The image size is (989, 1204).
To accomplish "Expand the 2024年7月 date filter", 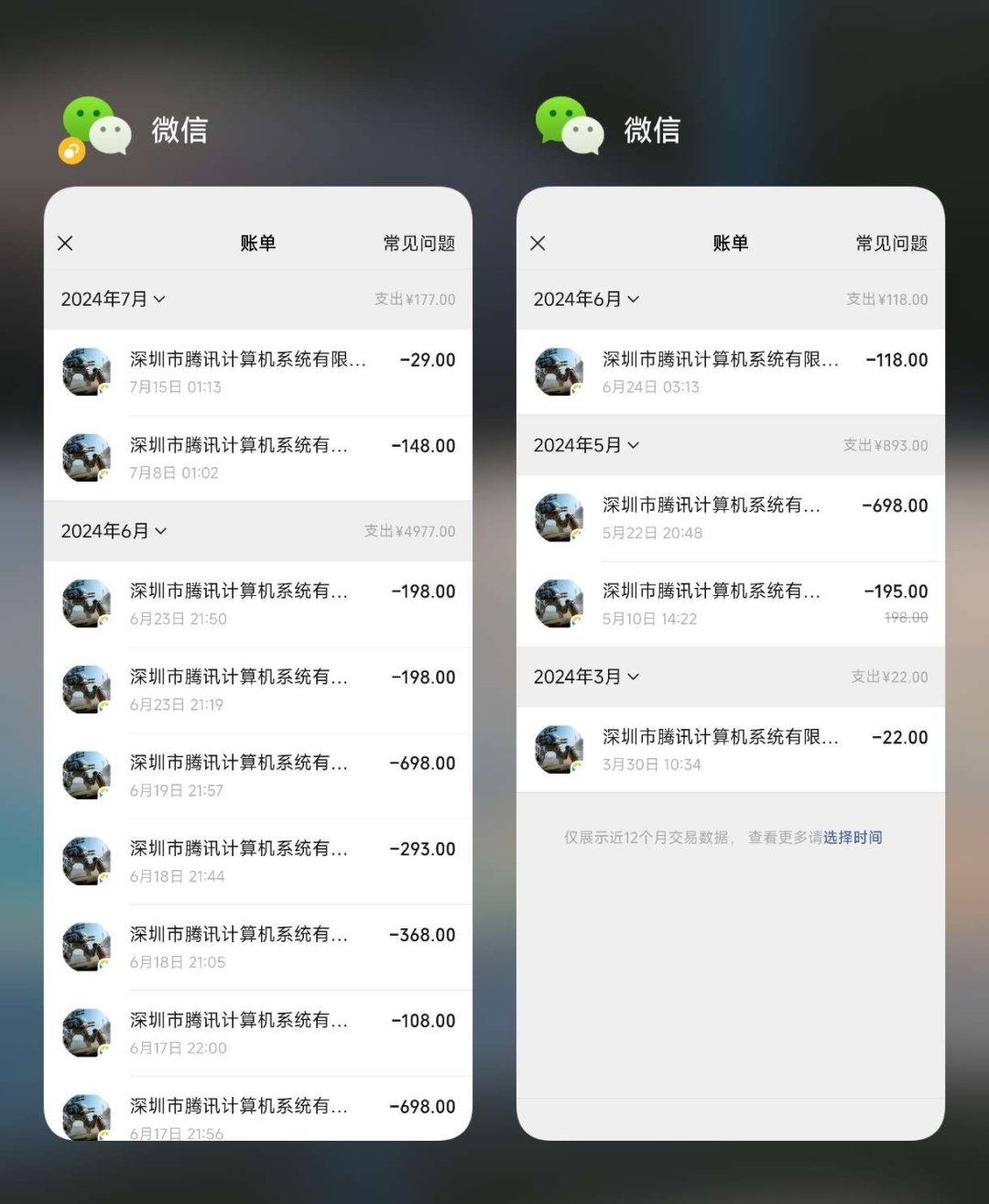I will point(112,299).
